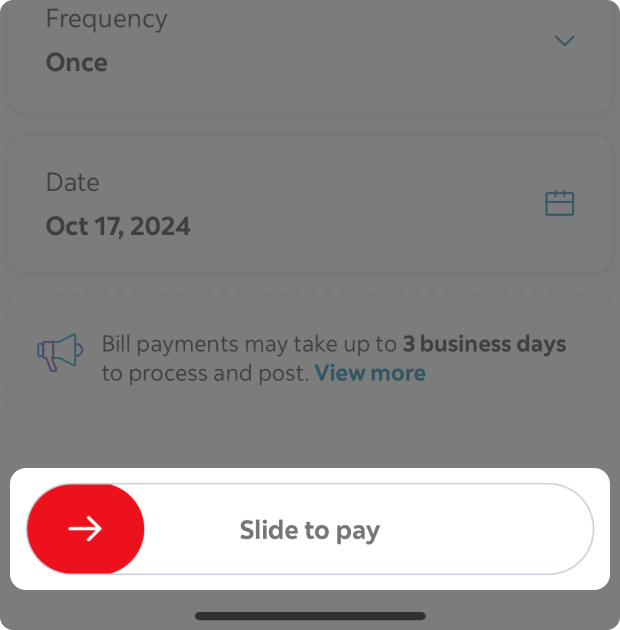Tap the red Slide to pay arrow
This screenshot has width=620, height=630.
[86, 529]
